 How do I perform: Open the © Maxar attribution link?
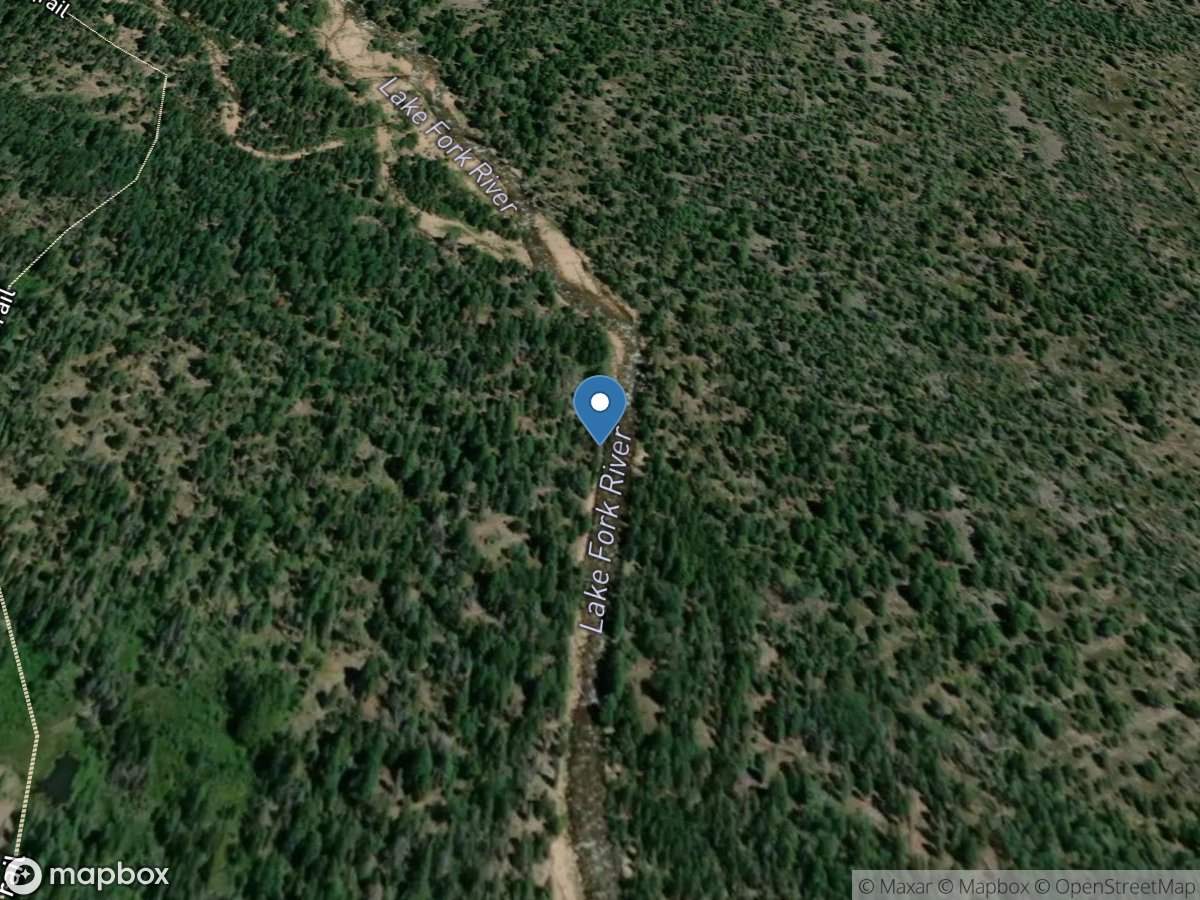pyautogui.click(x=894, y=885)
